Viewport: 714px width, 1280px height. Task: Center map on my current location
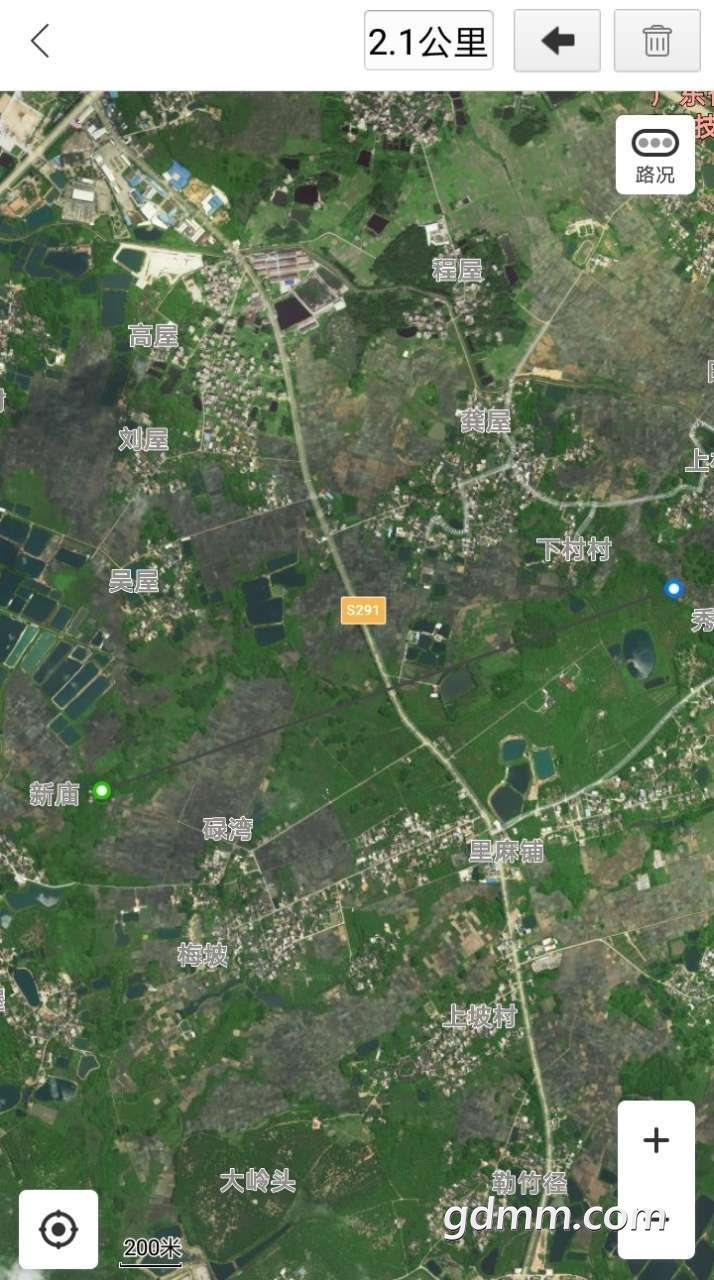tap(58, 1229)
